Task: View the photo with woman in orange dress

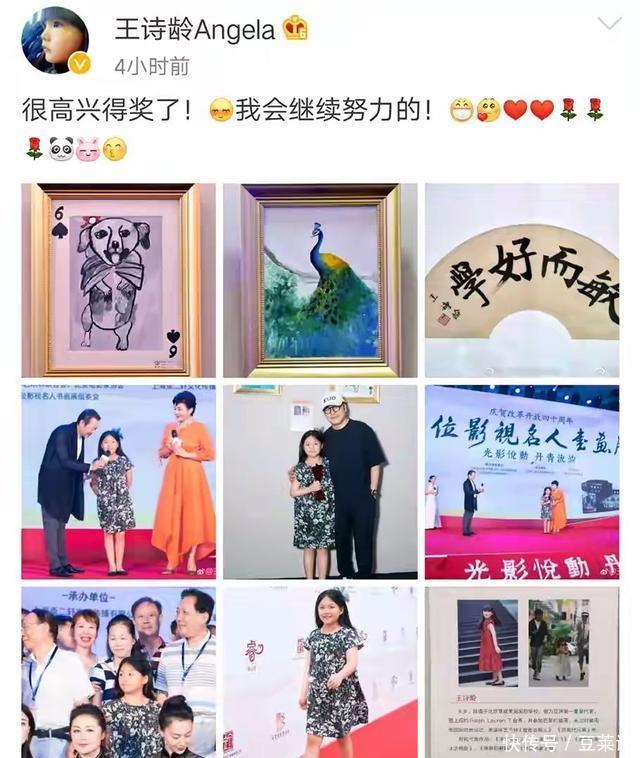Action: click(118, 482)
